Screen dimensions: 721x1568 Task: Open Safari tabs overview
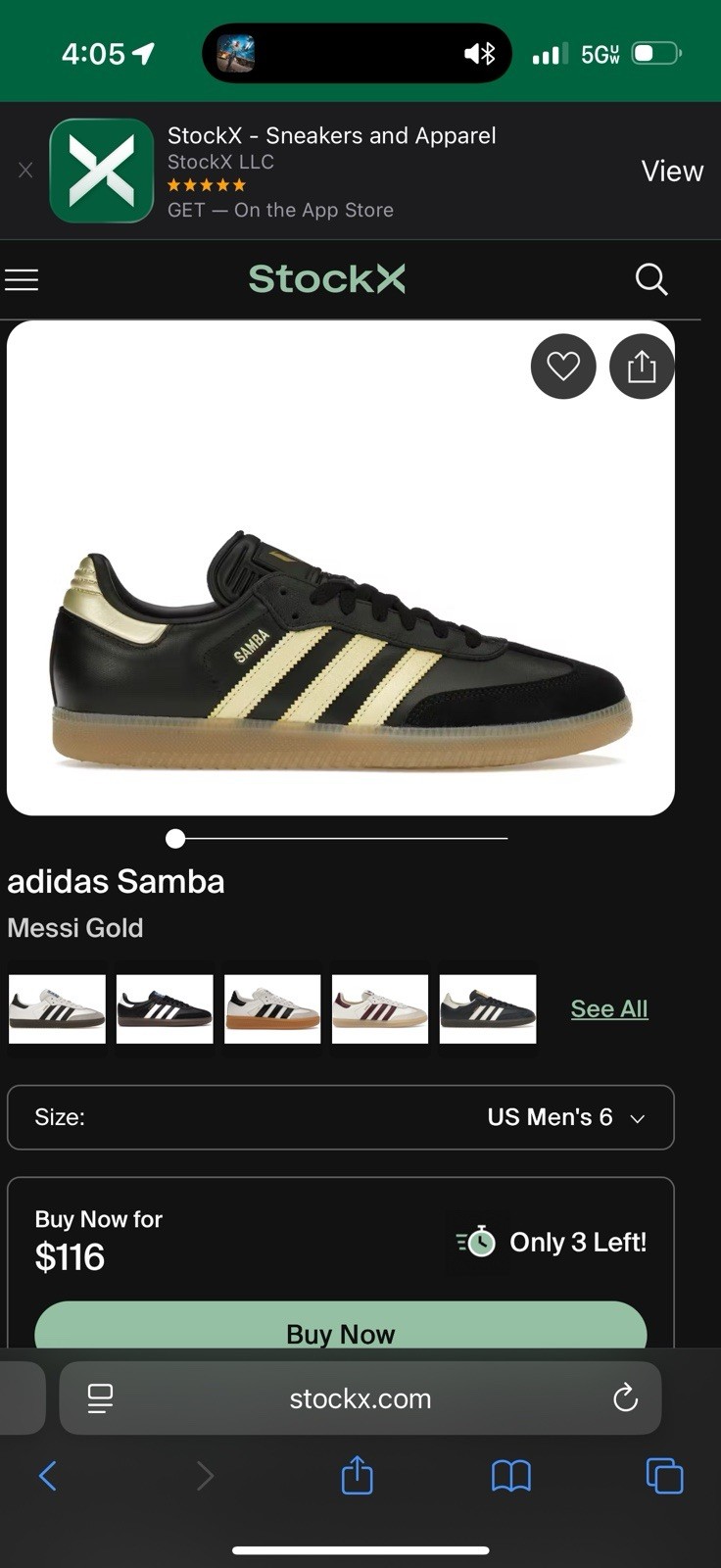click(663, 1475)
